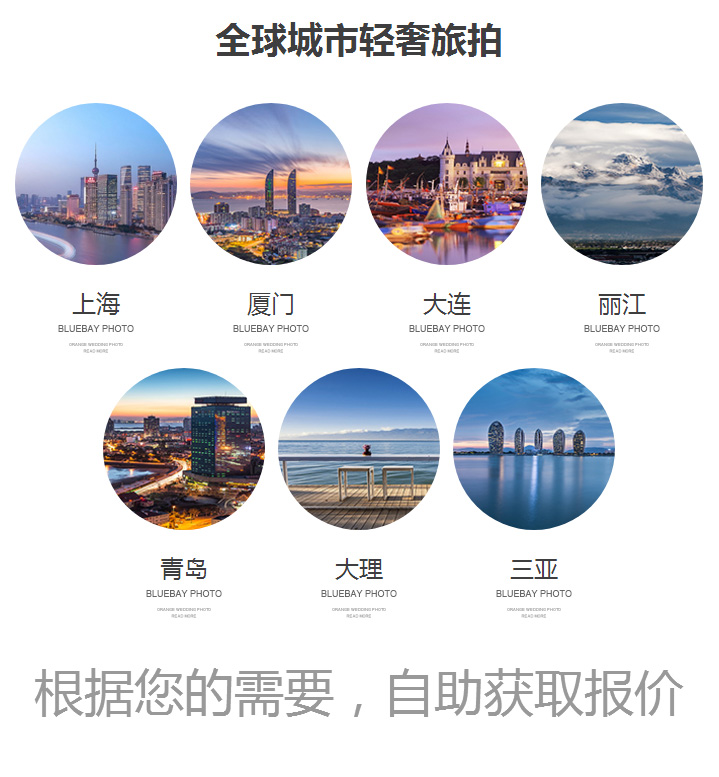719x777 pixels.
Task: Open the 上海 travel photo city
Action: pyautogui.click(x=96, y=184)
